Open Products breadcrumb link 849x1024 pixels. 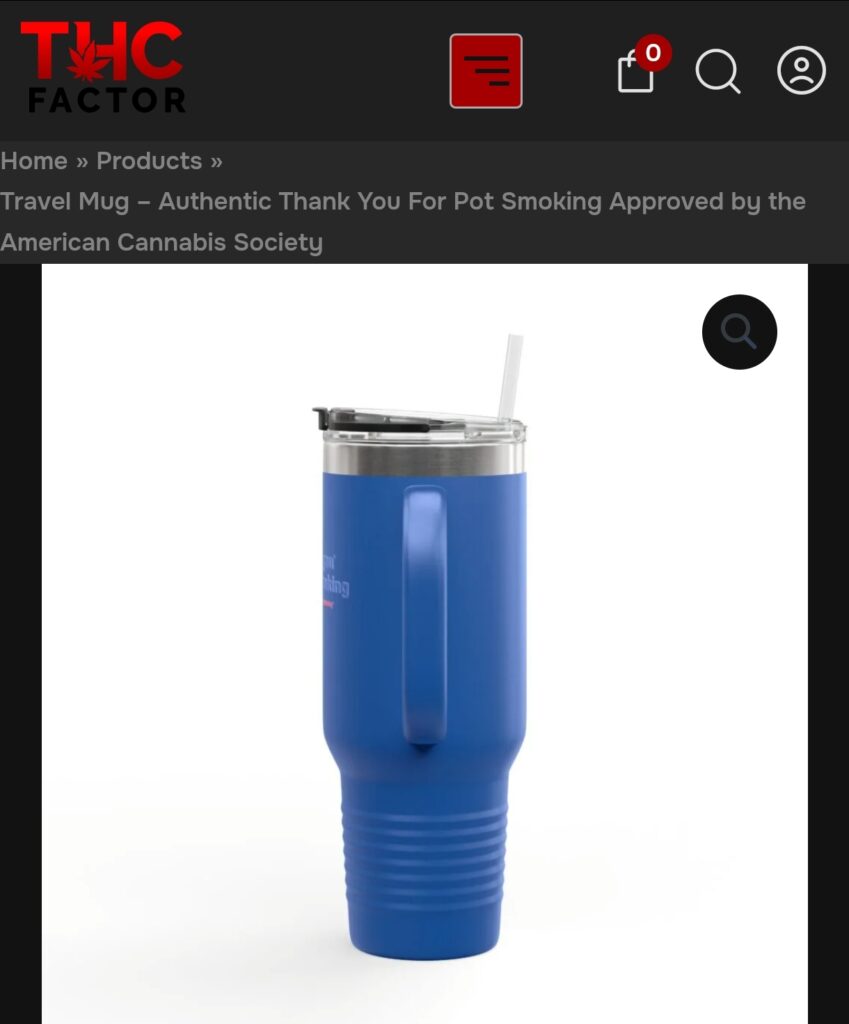(149, 161)
